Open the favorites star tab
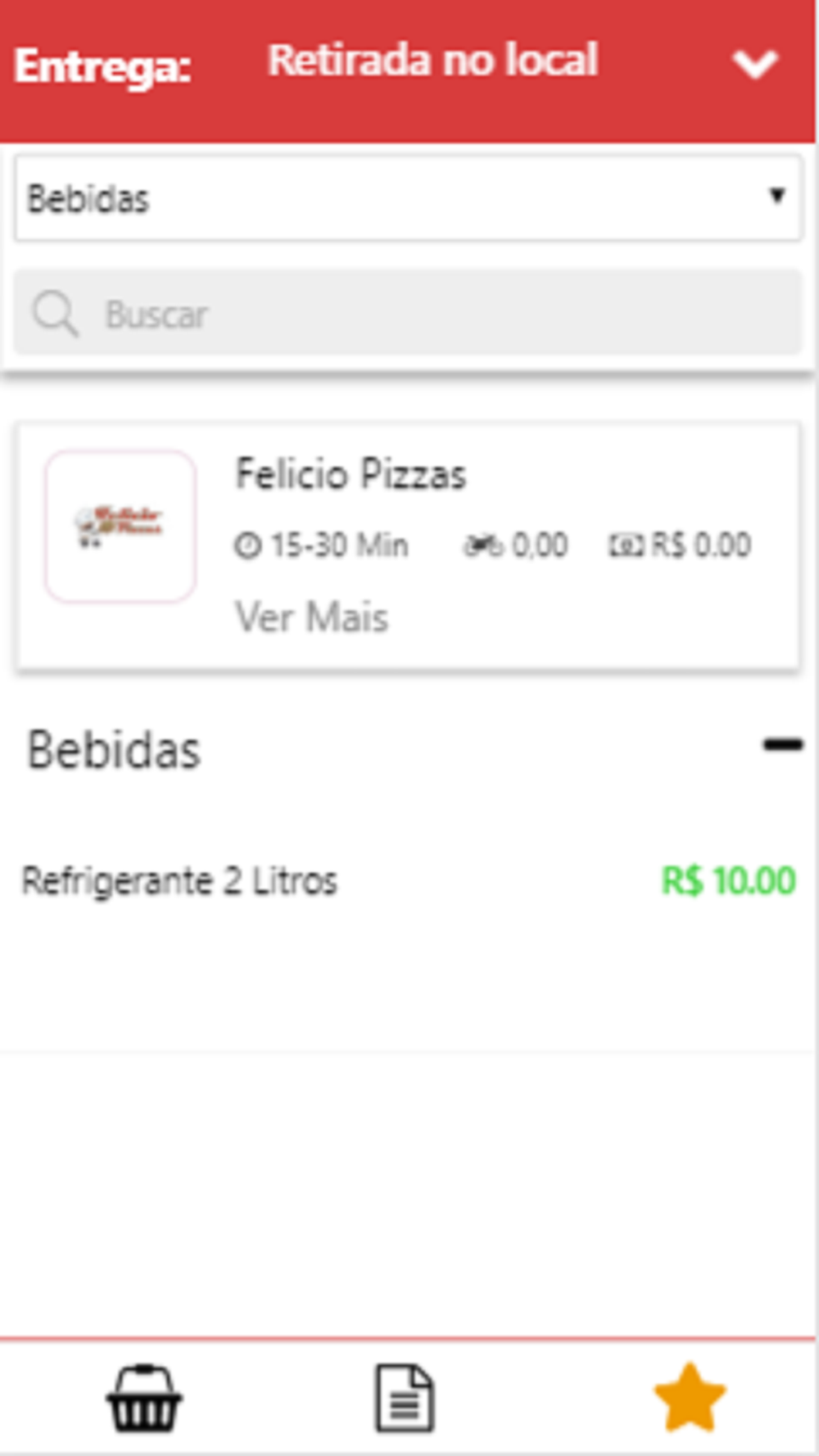The height and width of the screenshot is (1456, 819). [690, 1398]
